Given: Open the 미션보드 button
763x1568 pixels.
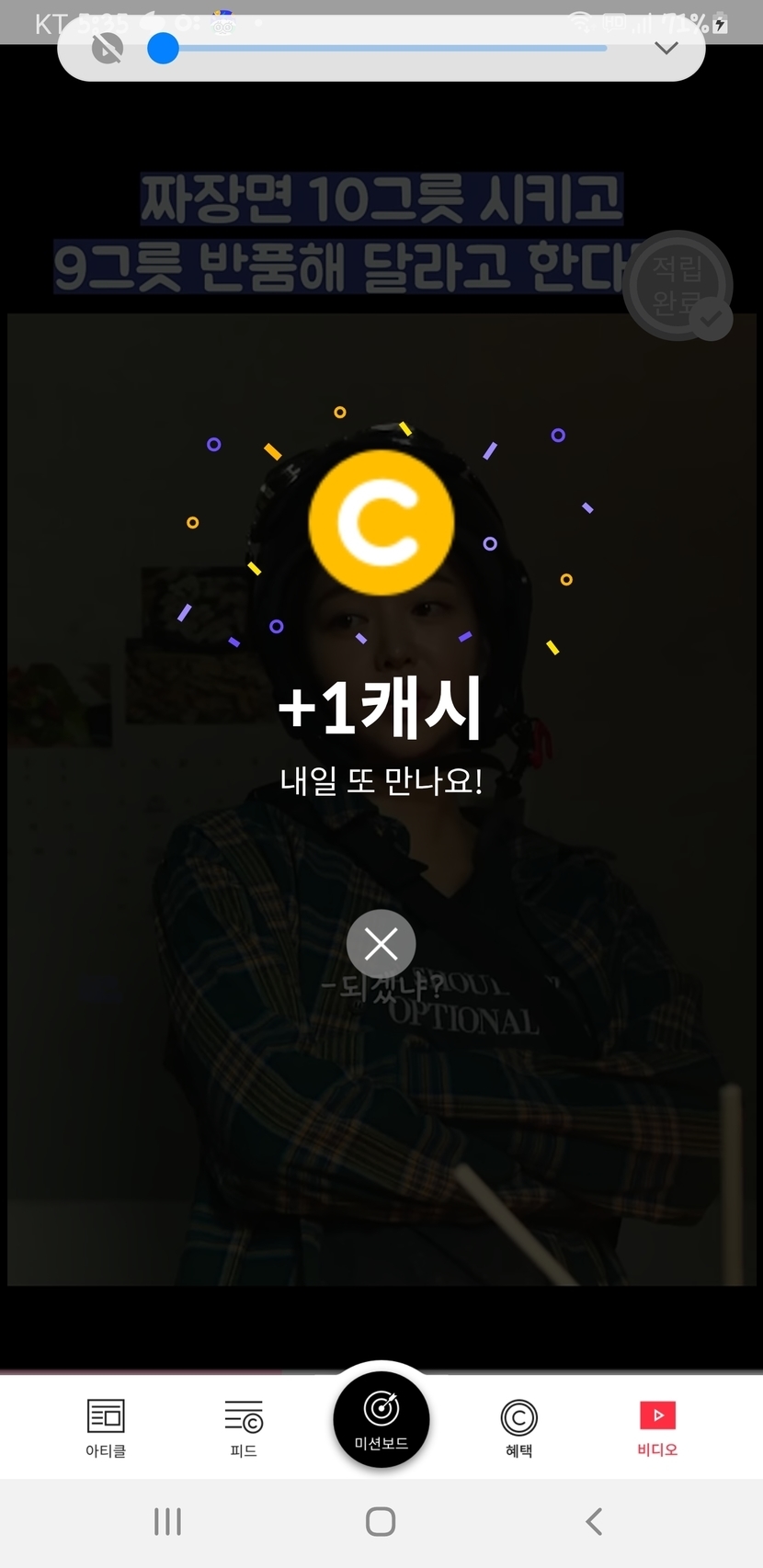Looking at the screenshot, I should point(381,1417).
